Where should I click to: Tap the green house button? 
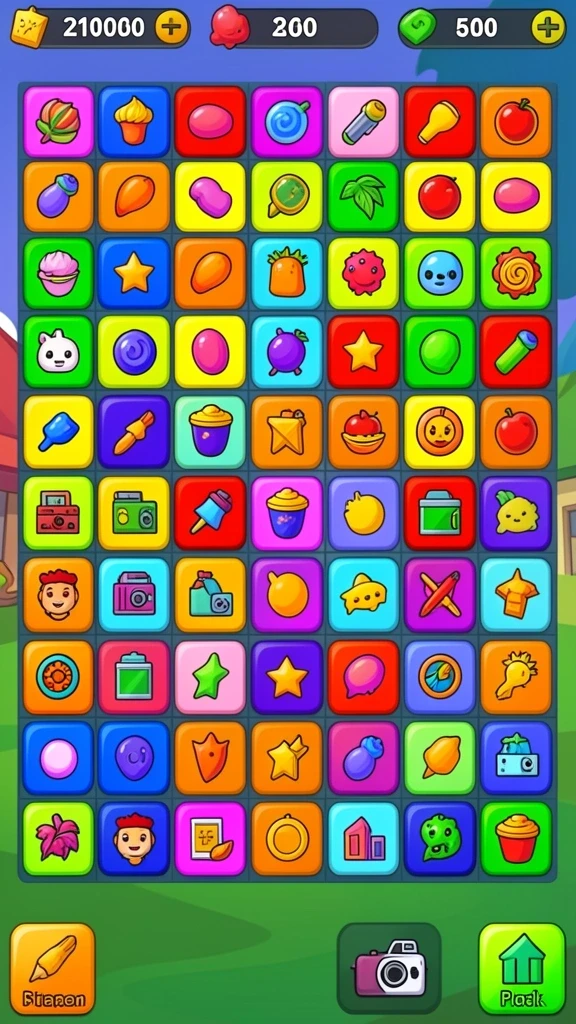(x=522, y=968)
